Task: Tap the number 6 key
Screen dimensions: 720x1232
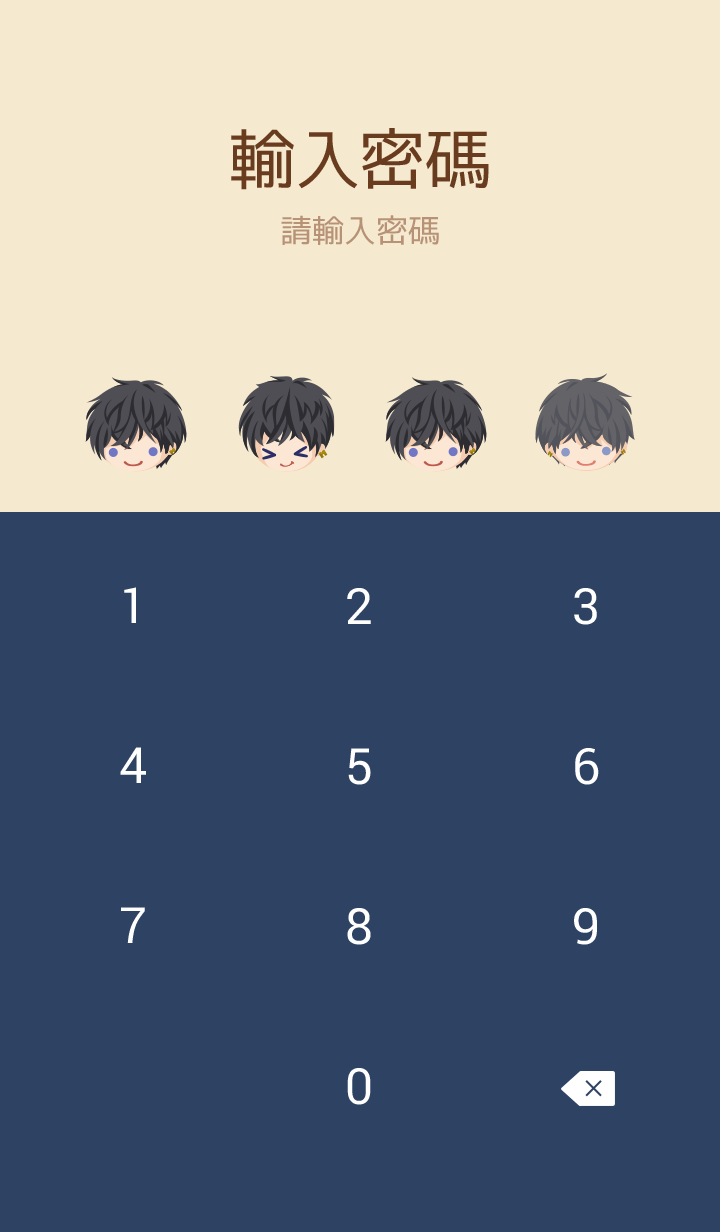Action: [586, 767]
